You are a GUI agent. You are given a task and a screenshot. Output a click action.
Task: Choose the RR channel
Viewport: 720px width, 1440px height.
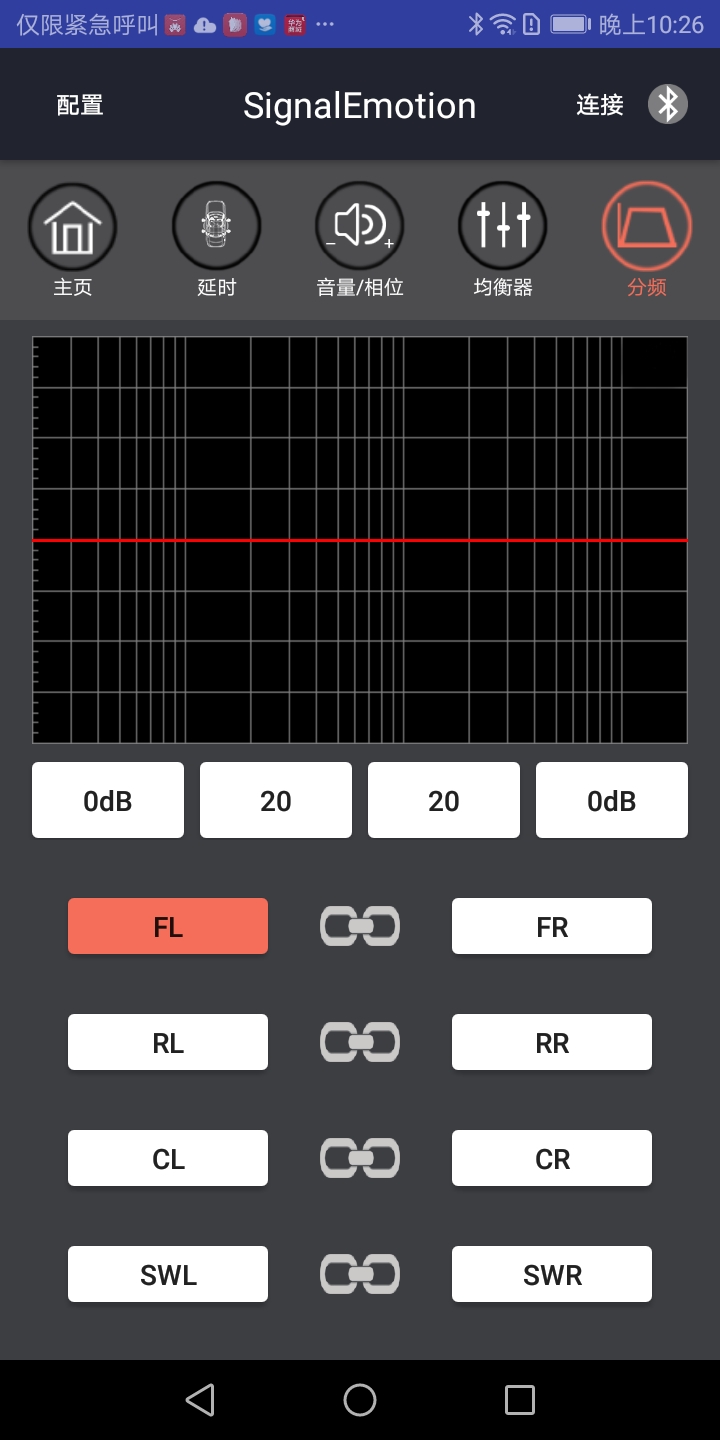(552, 1042)
